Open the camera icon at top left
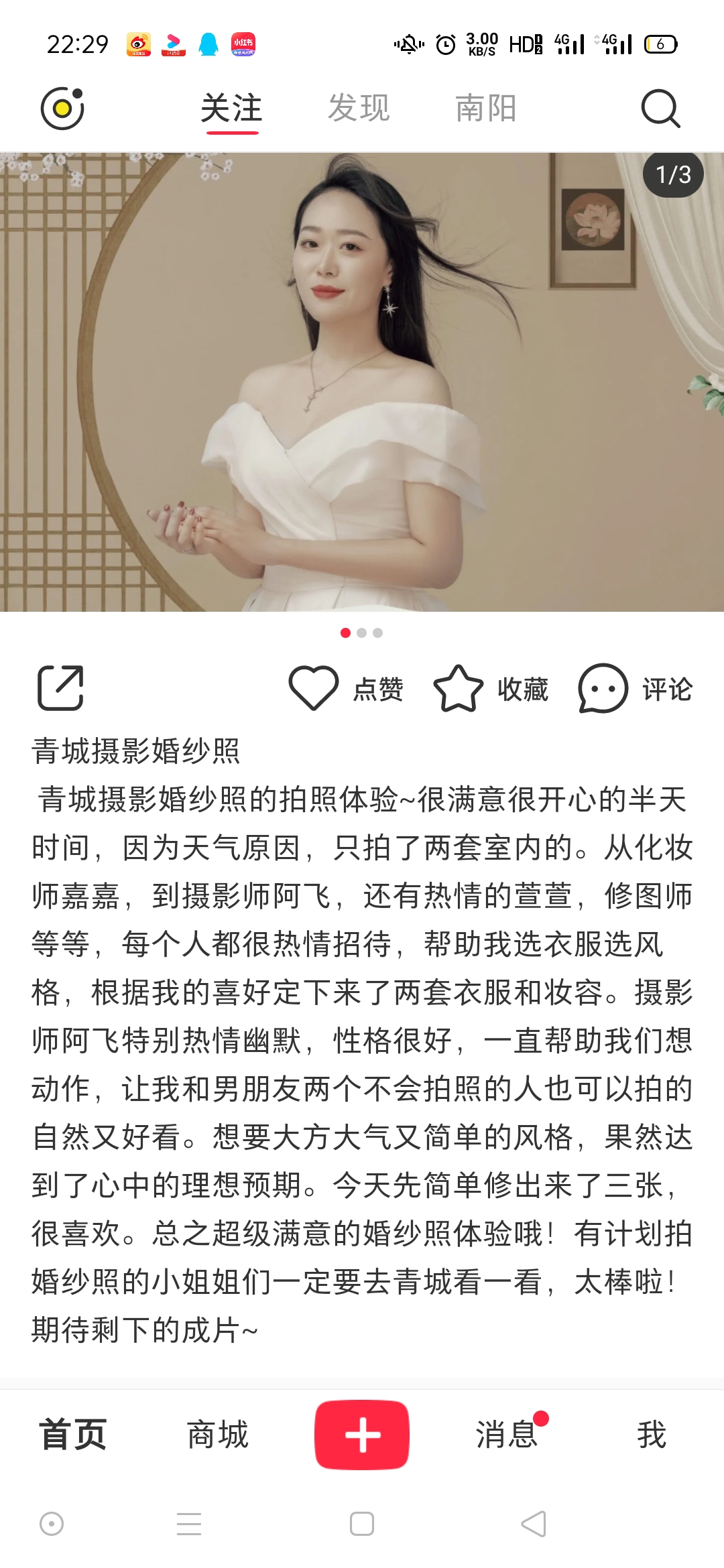This screenshot has height=1568, width=724. [62, 108]
